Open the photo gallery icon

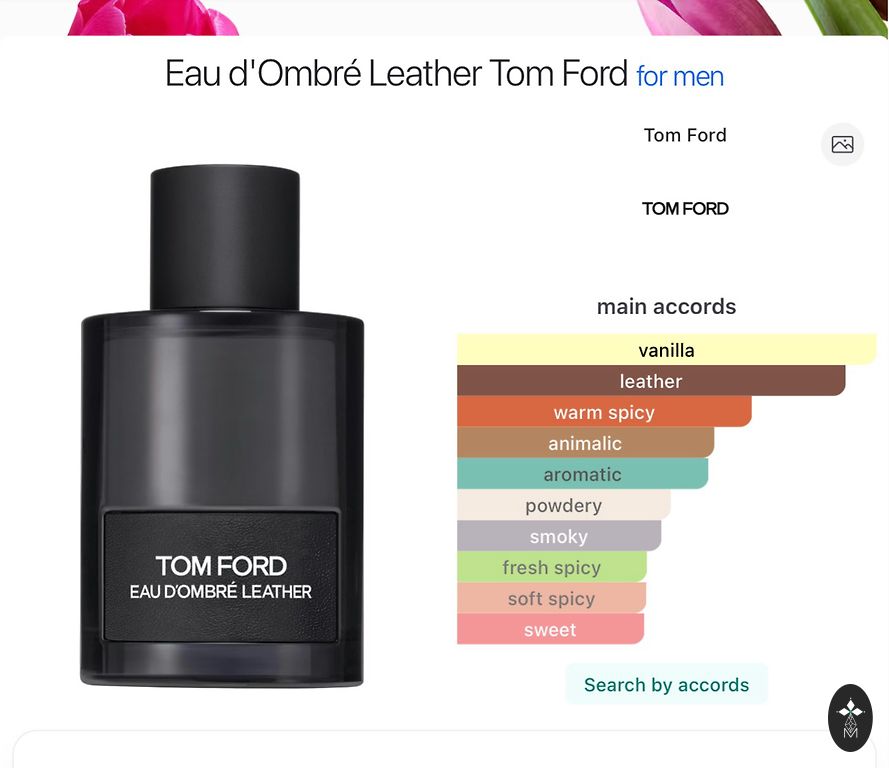coord(842,144)
